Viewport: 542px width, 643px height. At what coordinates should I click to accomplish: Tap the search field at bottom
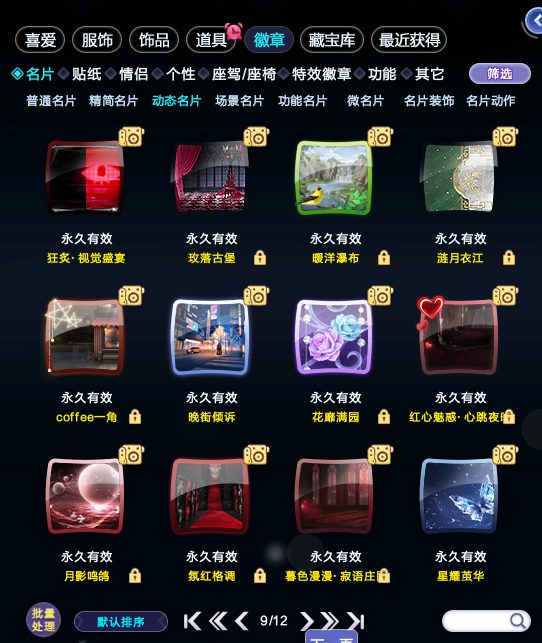(x=486, y=621)
